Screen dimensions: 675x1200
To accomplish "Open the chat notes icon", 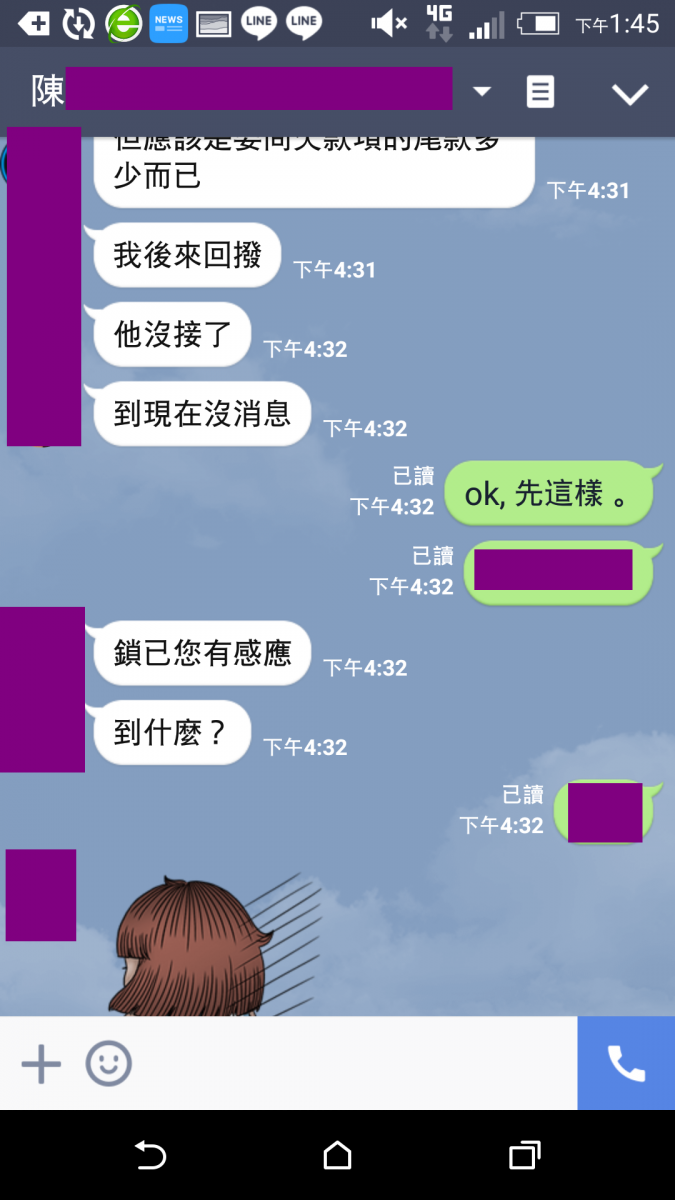I will coord(540,93).
